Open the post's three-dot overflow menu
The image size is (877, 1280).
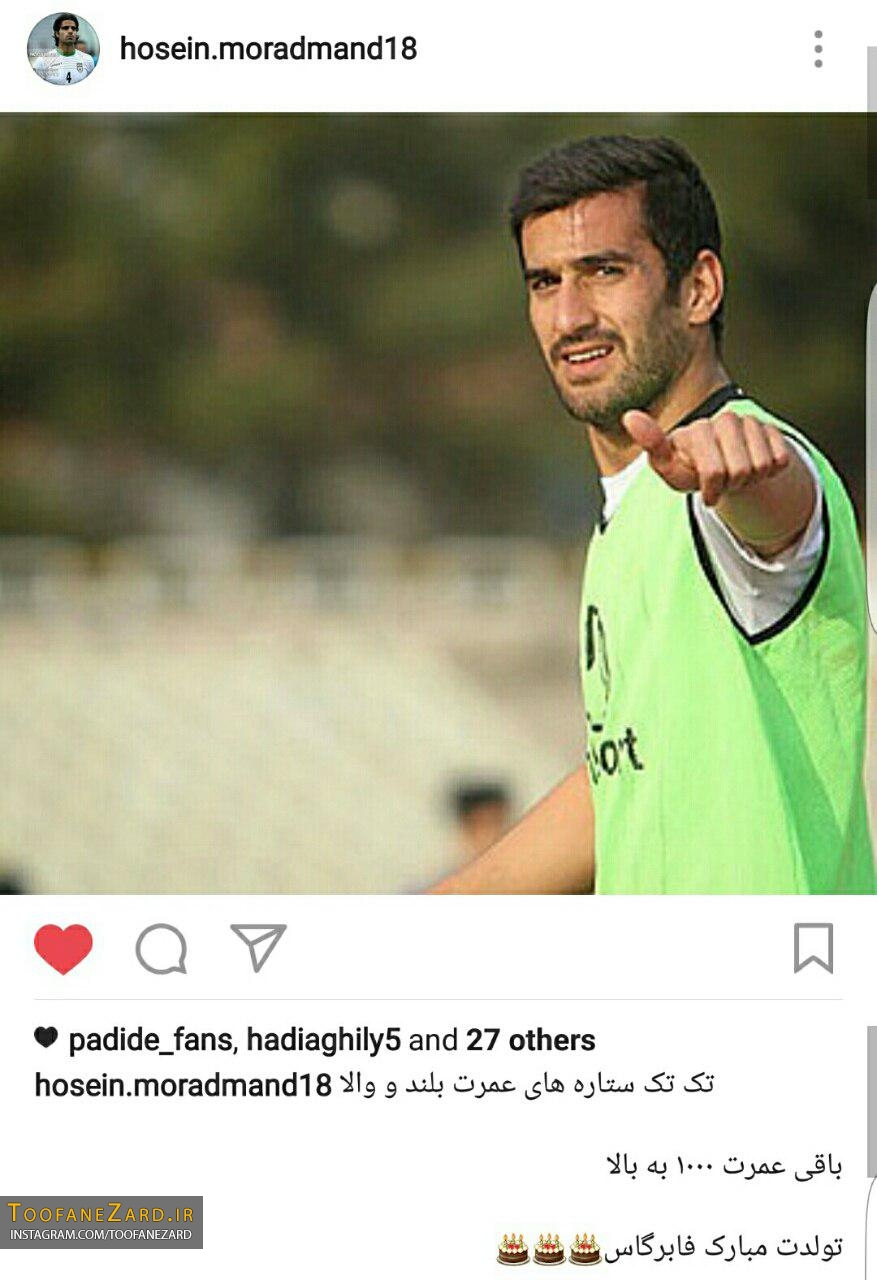[818, 49]
